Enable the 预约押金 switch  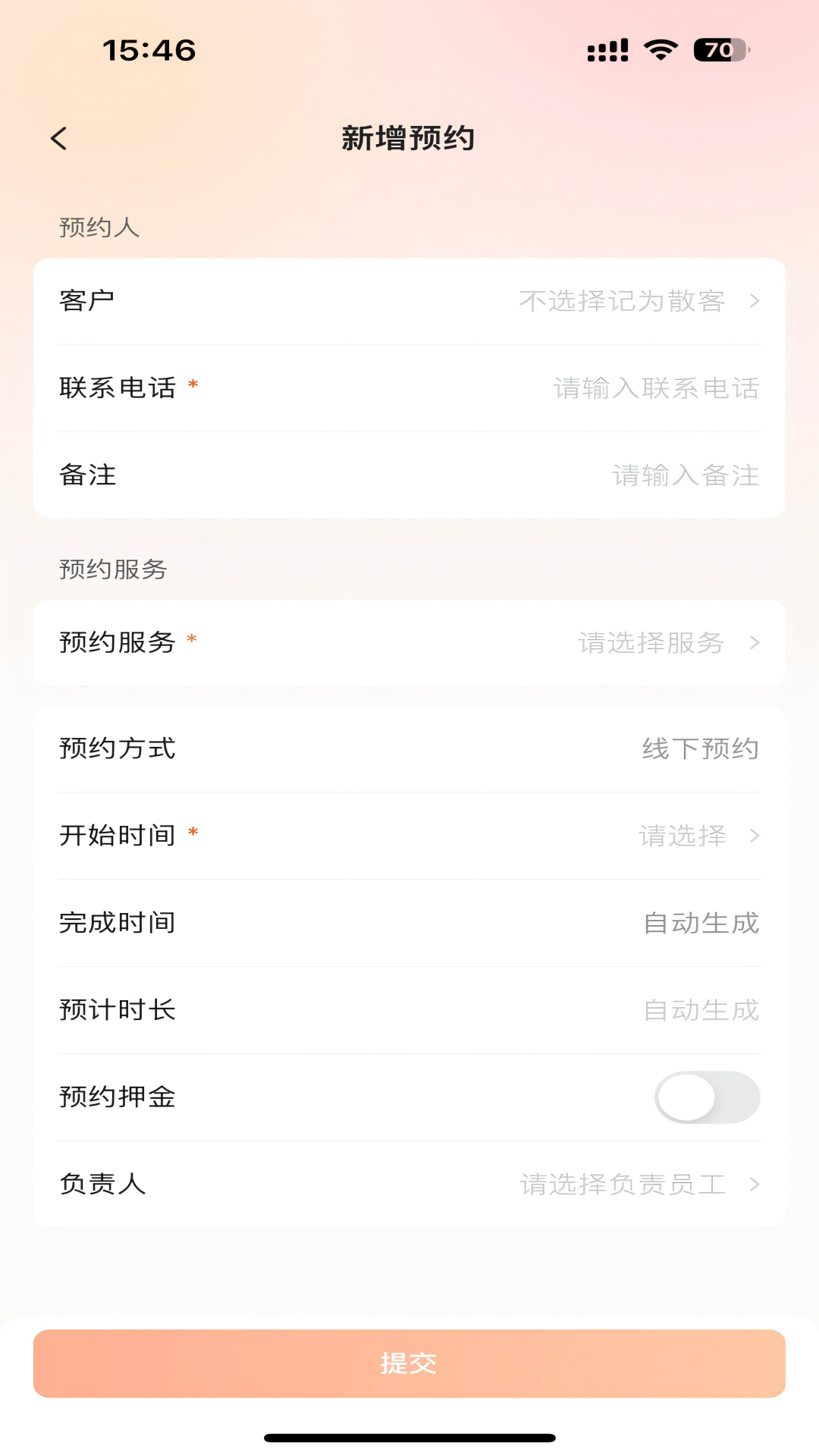point(707,1097)
